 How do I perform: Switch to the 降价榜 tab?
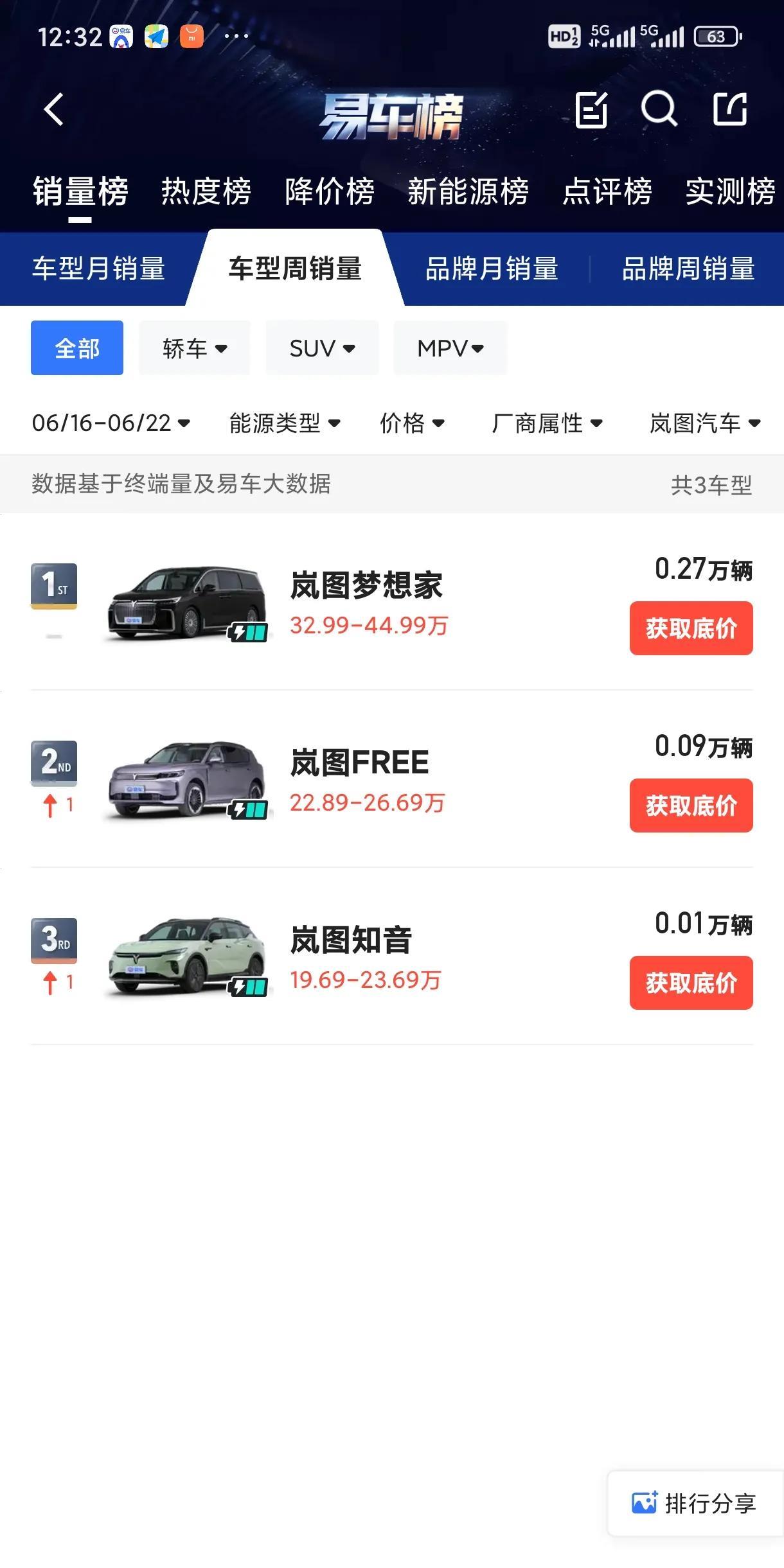[330, 191]
